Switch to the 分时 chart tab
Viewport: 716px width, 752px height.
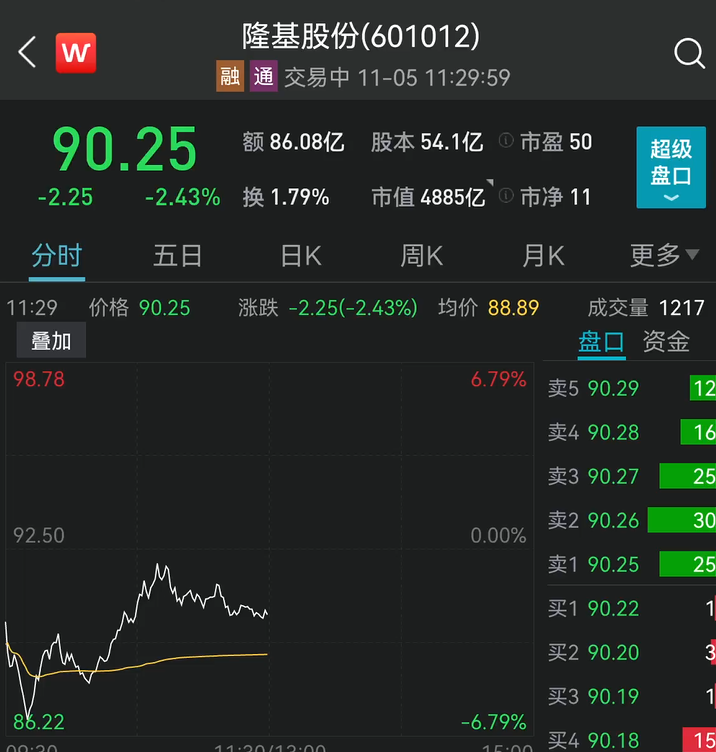pyautogui.click(x=56, y=256)
